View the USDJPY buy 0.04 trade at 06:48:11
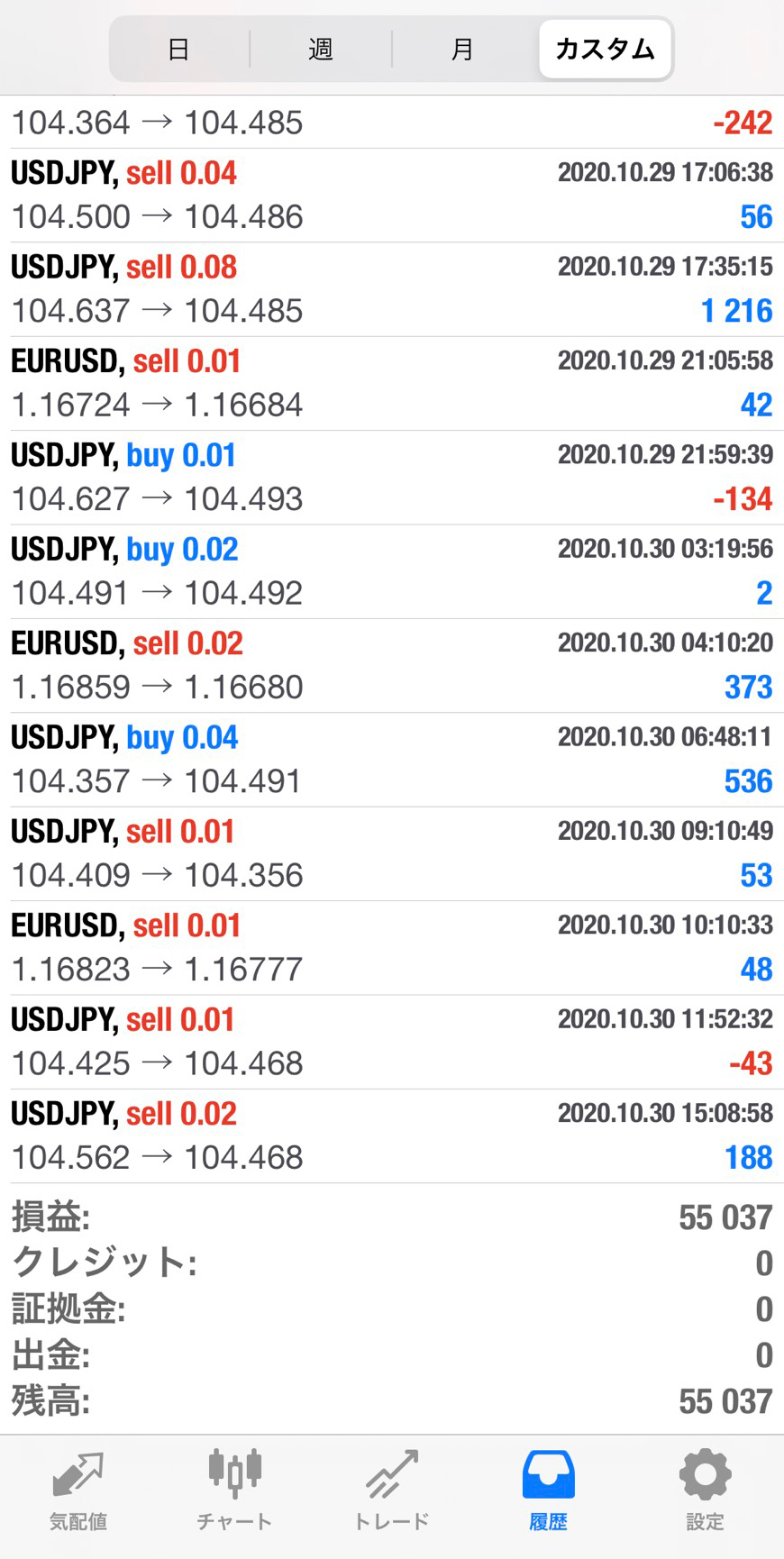This screenshot has width=784, height=1559. click(391, 760)
